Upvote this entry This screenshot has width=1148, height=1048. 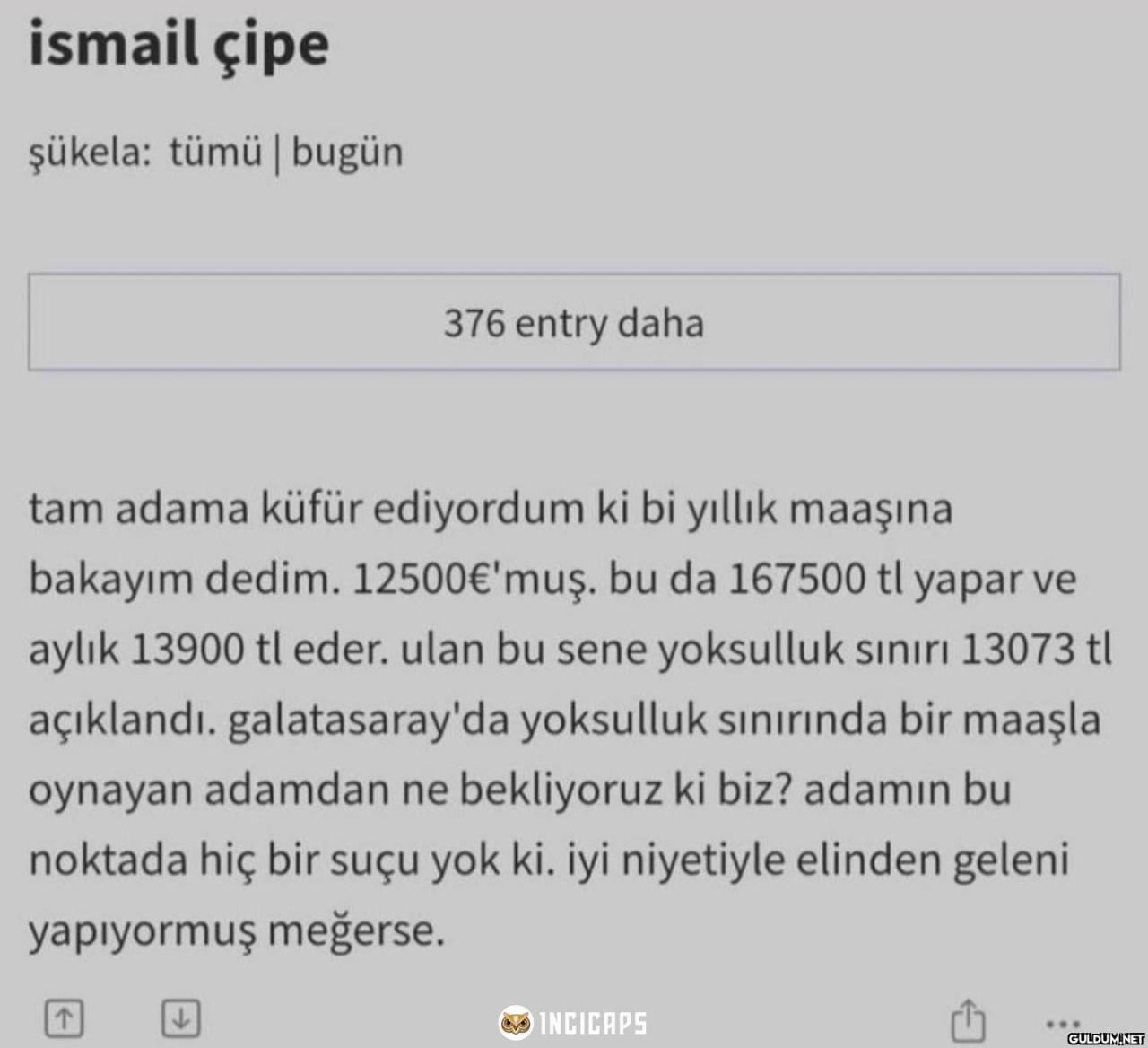click(x=65, y=1018)
